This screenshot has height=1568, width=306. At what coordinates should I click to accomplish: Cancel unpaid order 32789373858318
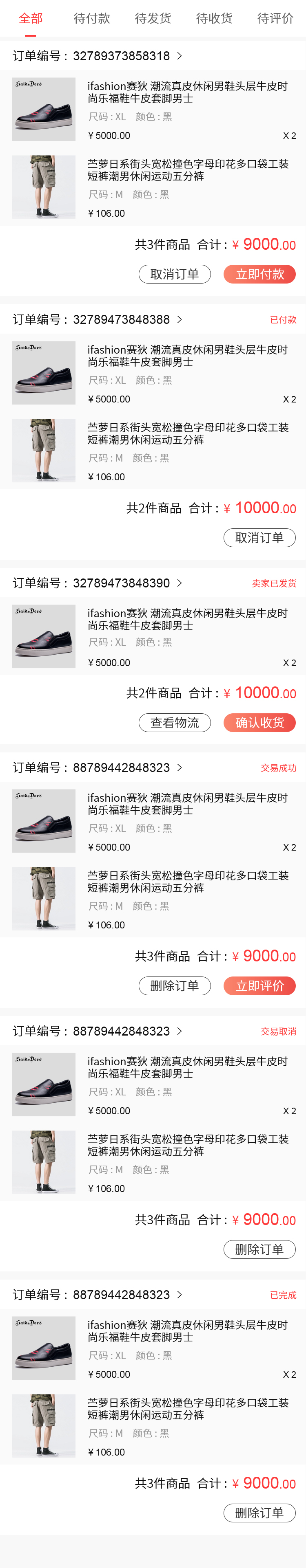tap(174, 275)
